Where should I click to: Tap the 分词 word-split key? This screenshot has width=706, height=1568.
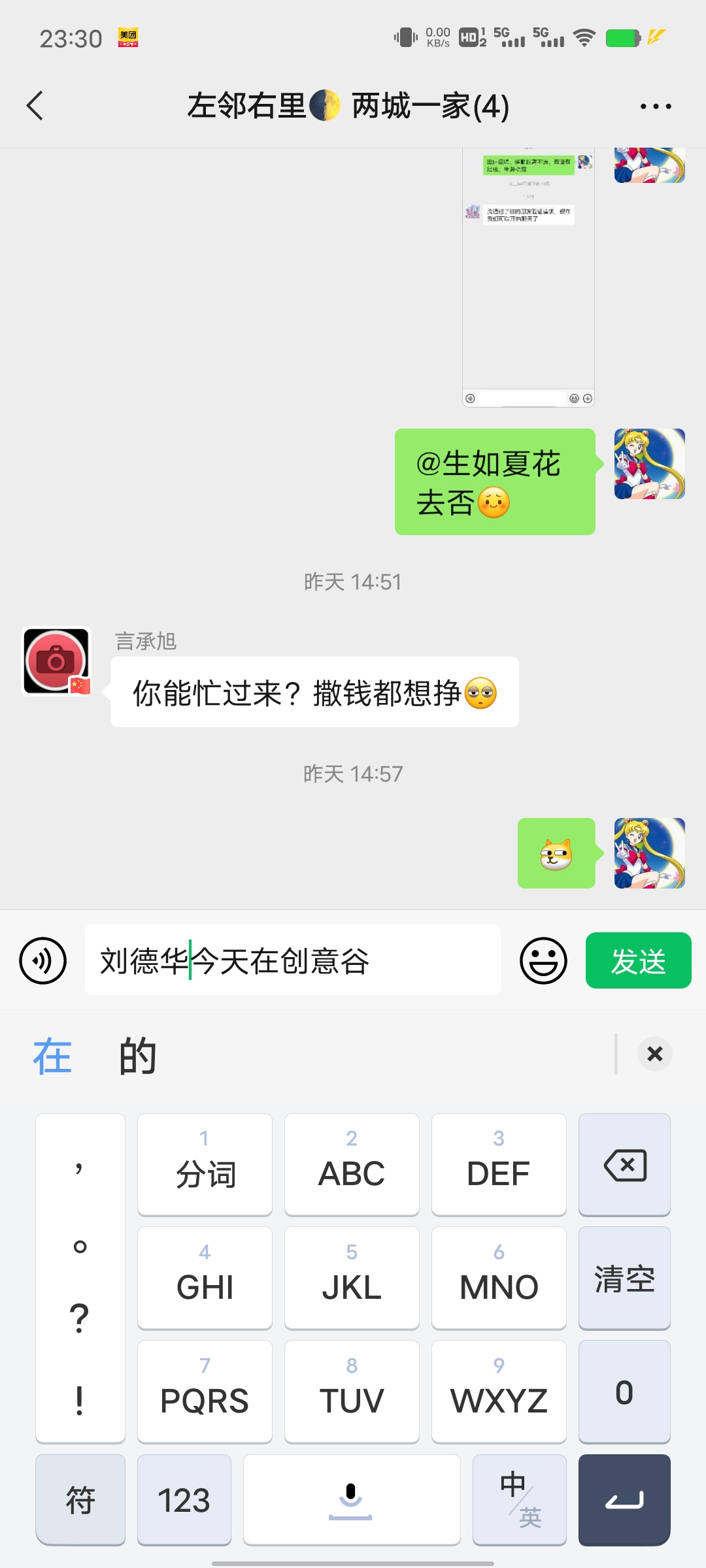205,1165
